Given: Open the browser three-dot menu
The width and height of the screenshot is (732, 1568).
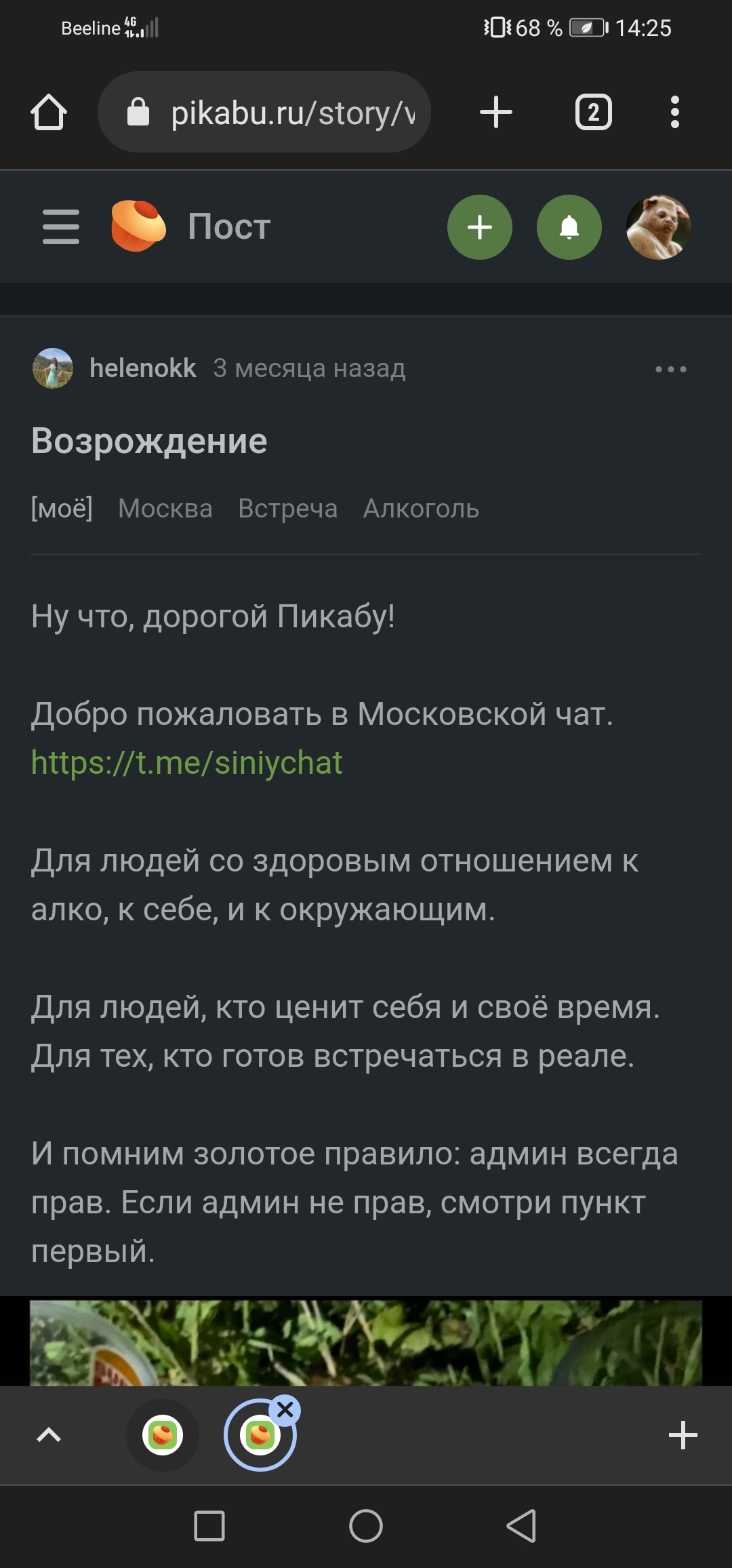Looking at the screenshot, I should (674, 112).
